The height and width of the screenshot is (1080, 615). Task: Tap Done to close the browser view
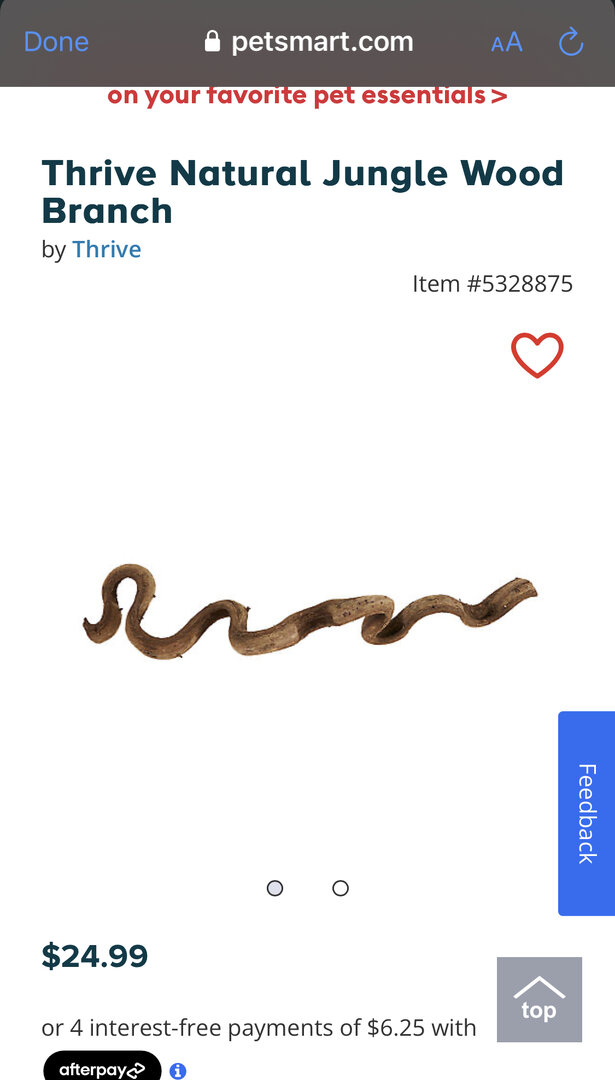point(56,42)
